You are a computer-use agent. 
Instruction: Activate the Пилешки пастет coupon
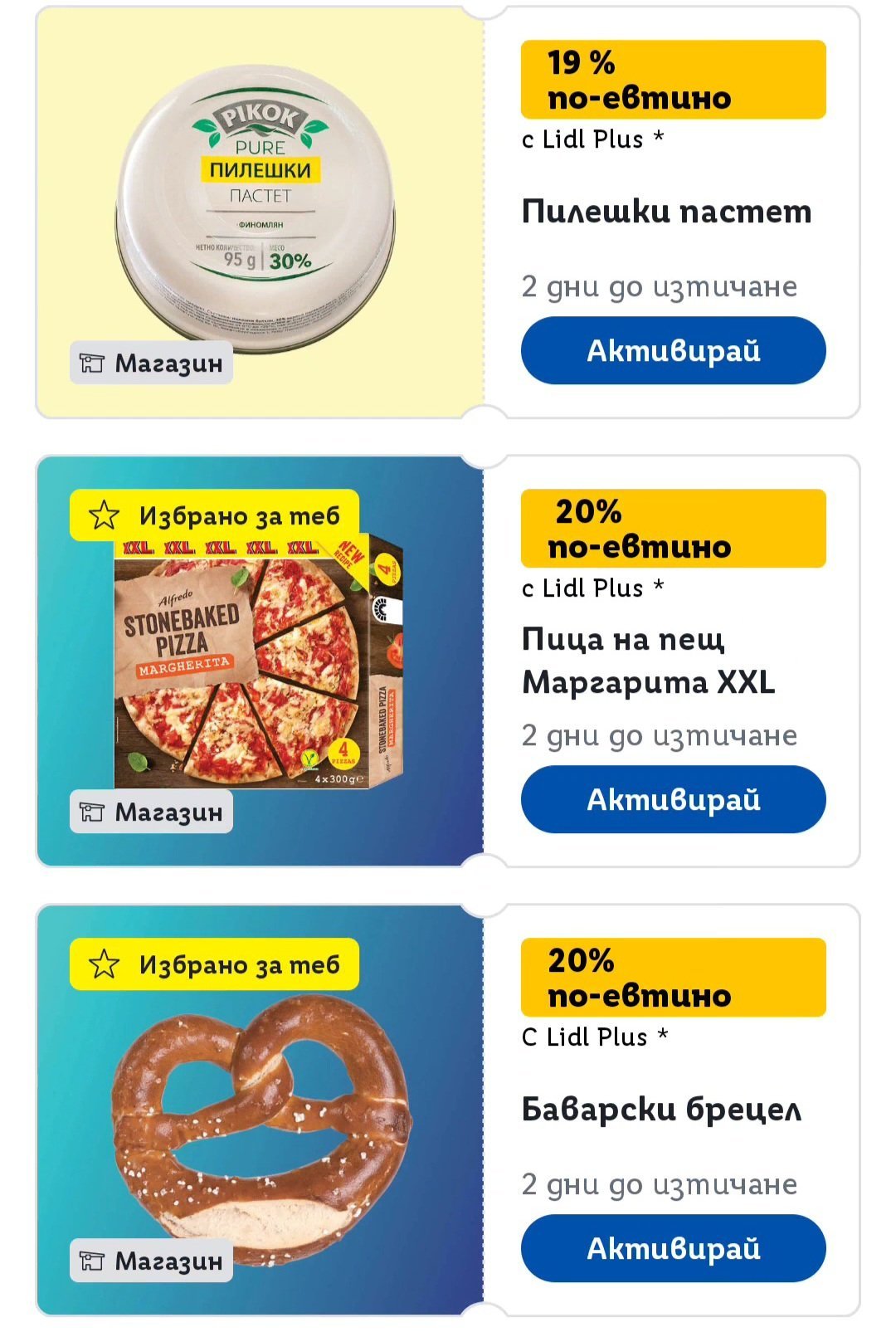click(x=673, y=350)
